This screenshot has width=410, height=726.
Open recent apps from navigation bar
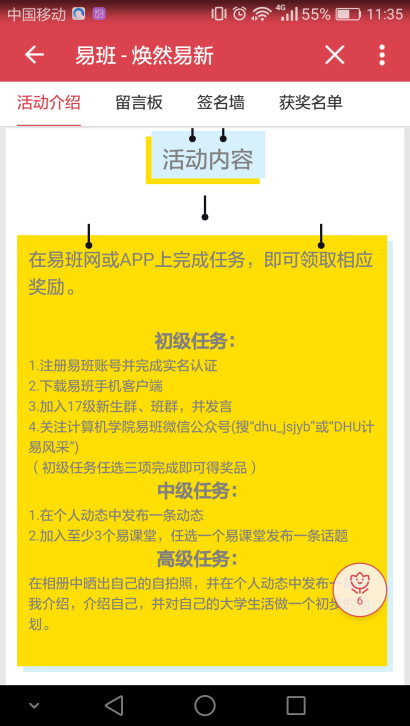[296, 705]
